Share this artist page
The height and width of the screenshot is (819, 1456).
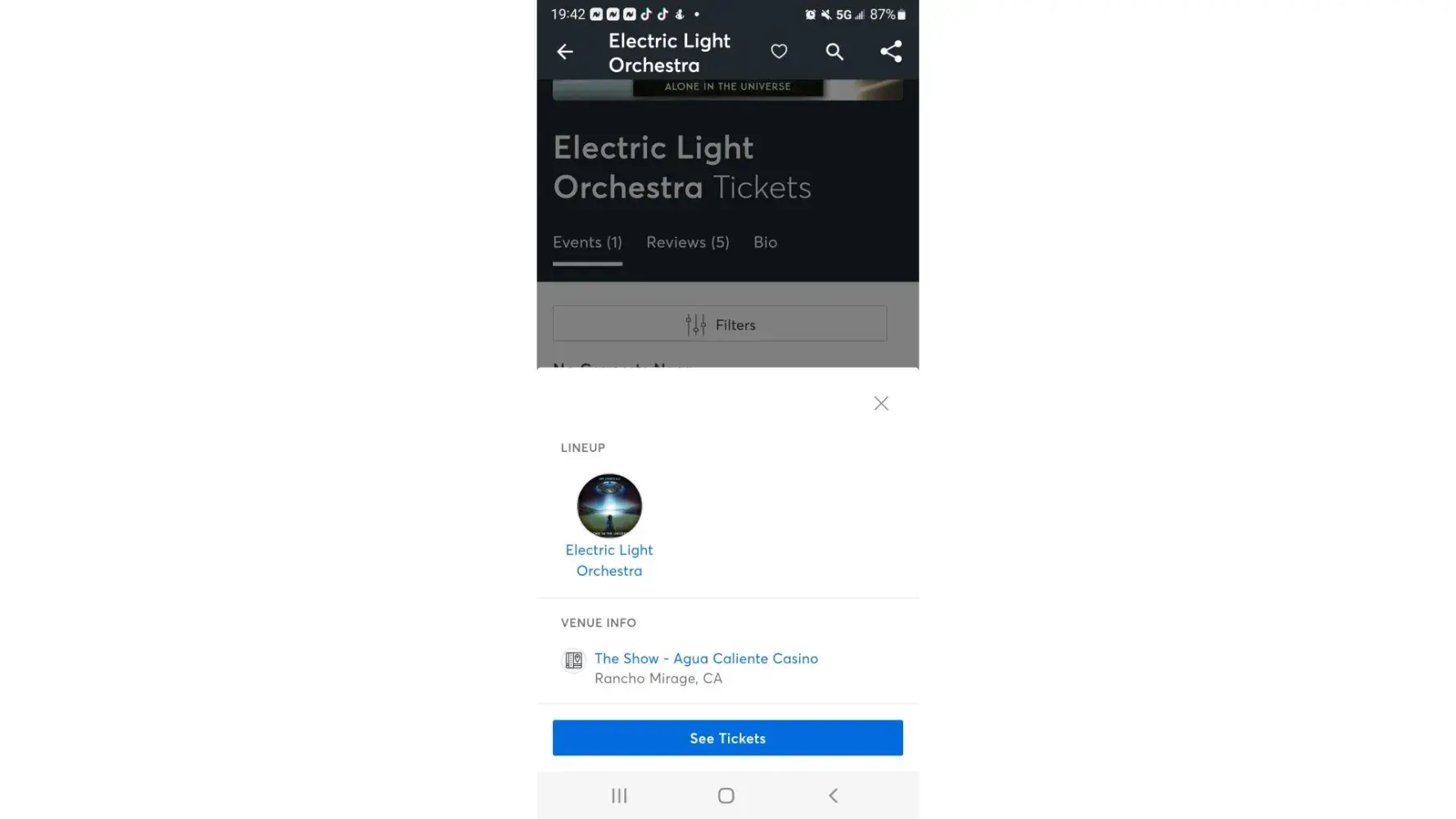click(891, 52)
